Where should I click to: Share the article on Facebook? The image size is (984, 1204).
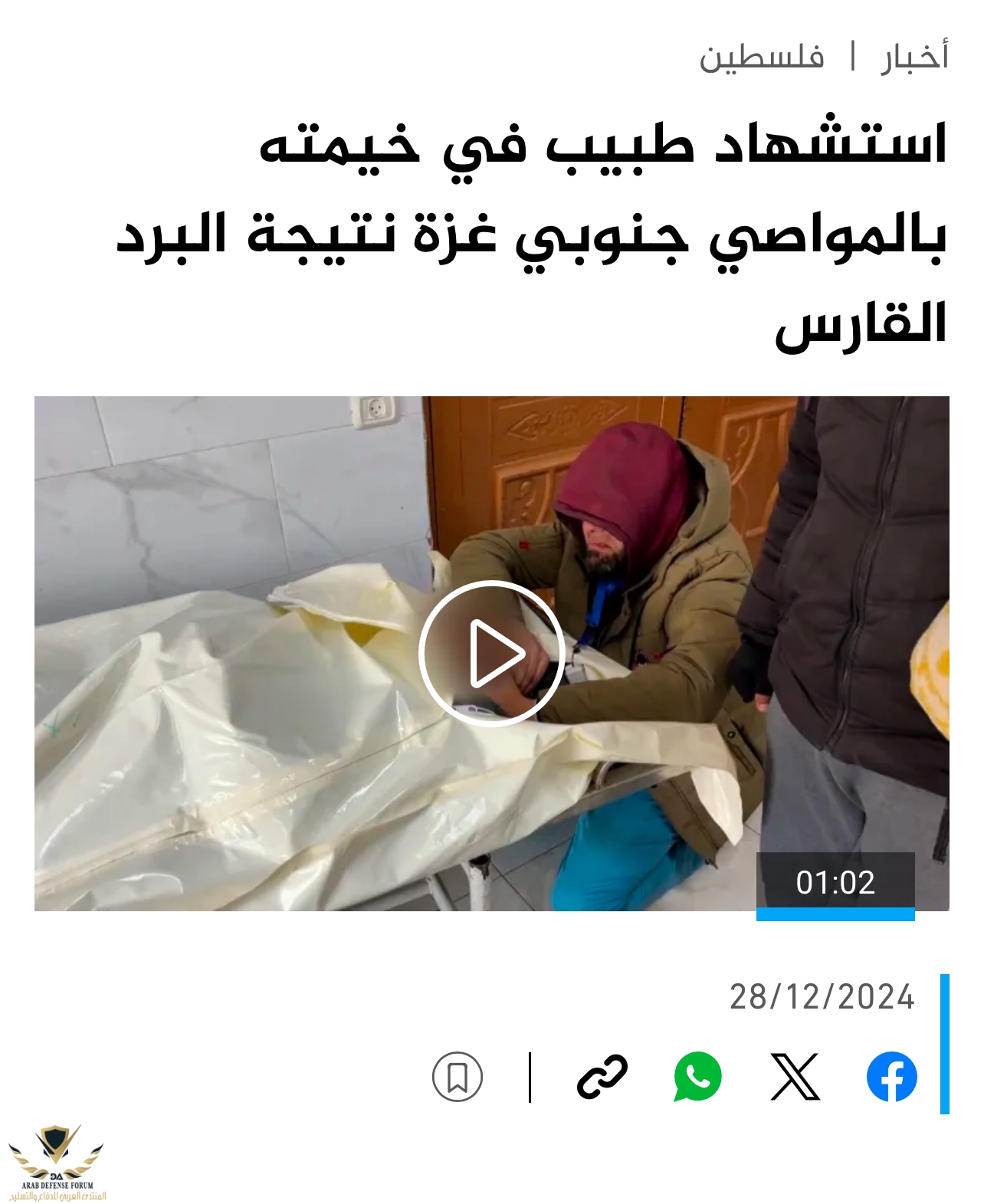tap(891, 1077)
